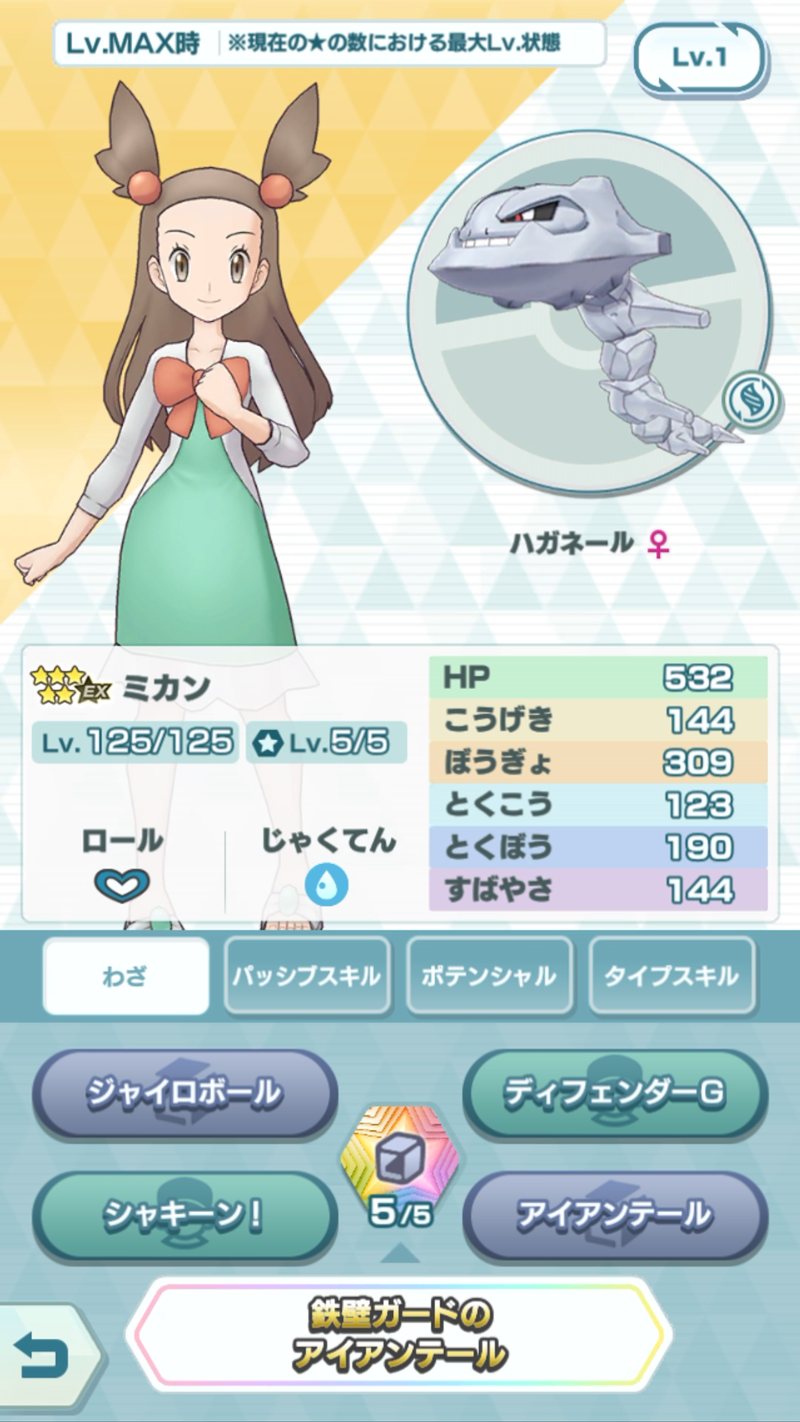Select the タイプスキル tab

pos(672,976)
